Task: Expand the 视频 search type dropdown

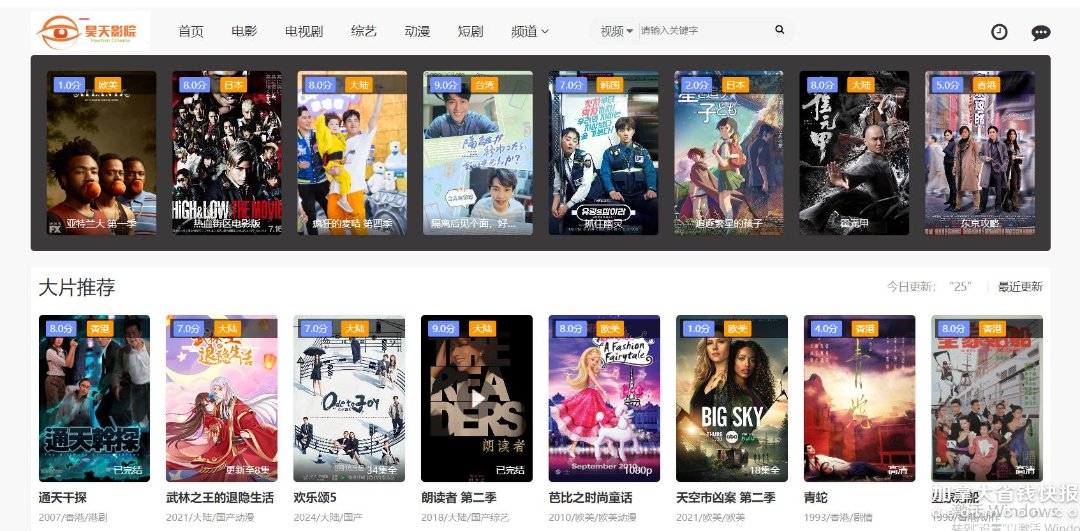Action: 617,31
